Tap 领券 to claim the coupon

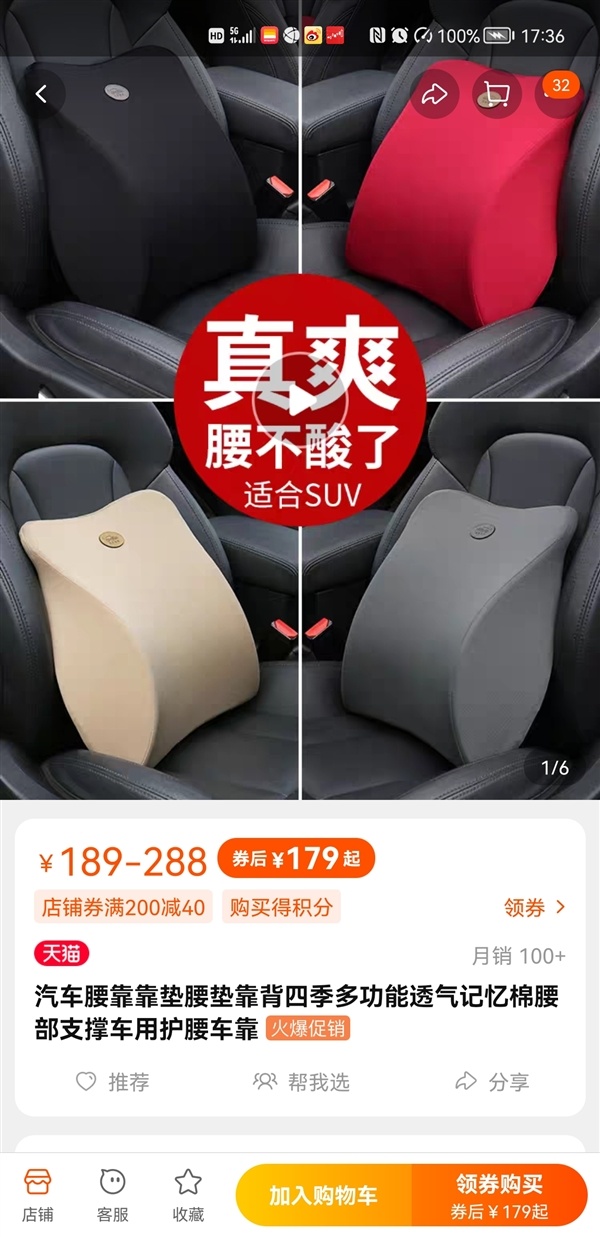[x=534, y=907]
